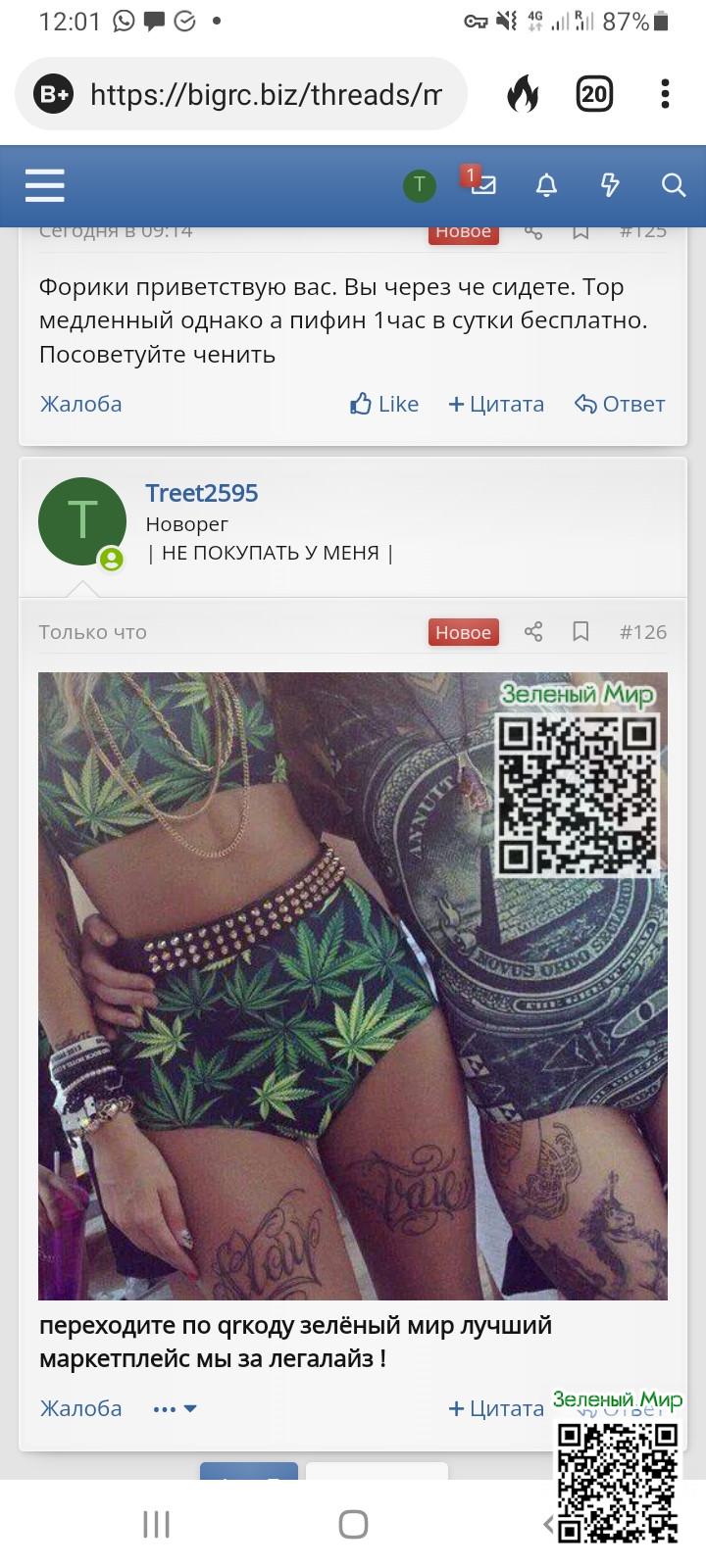Open the forum hamburger menu
This screenshot has width=706, height=1568.
(45, 185)
